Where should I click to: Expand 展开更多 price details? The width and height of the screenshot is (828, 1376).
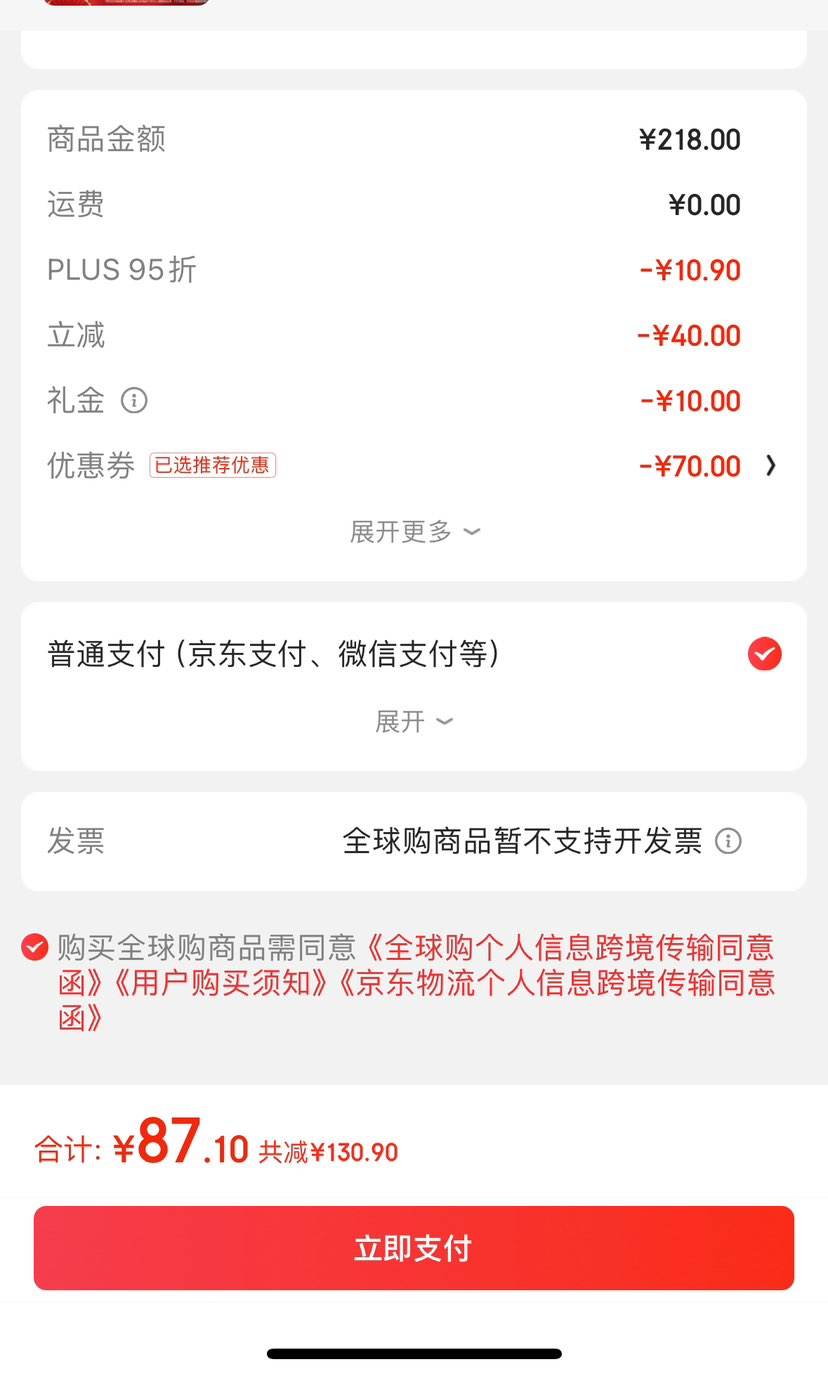(414, 531)
